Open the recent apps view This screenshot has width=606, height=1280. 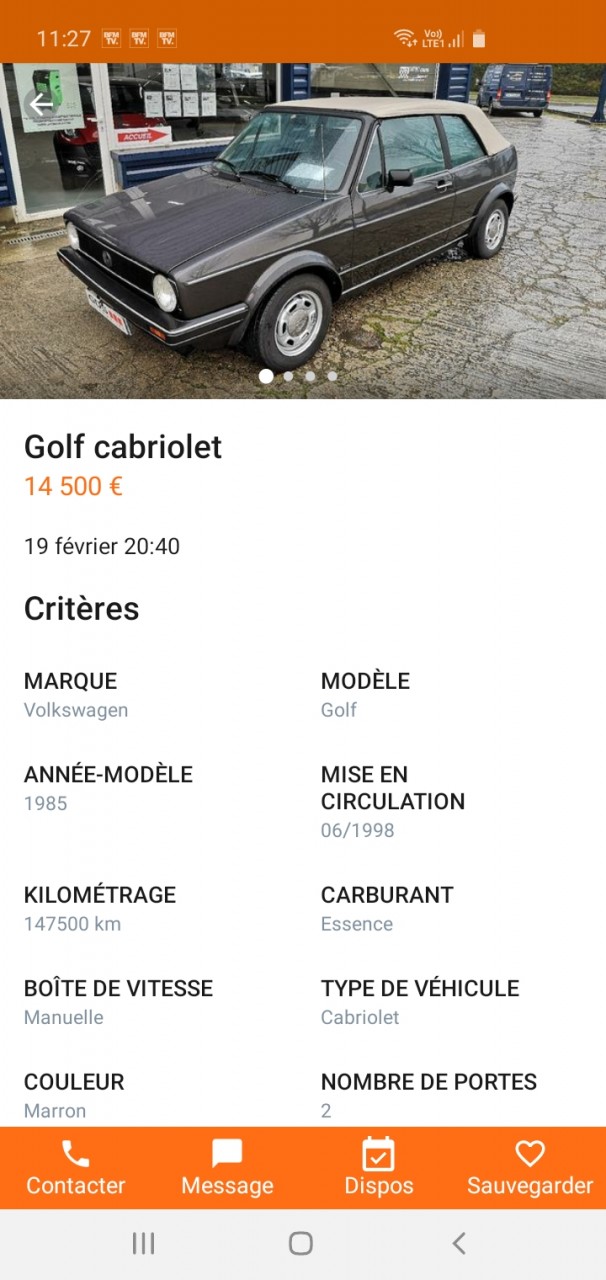tap(144, 1243)
